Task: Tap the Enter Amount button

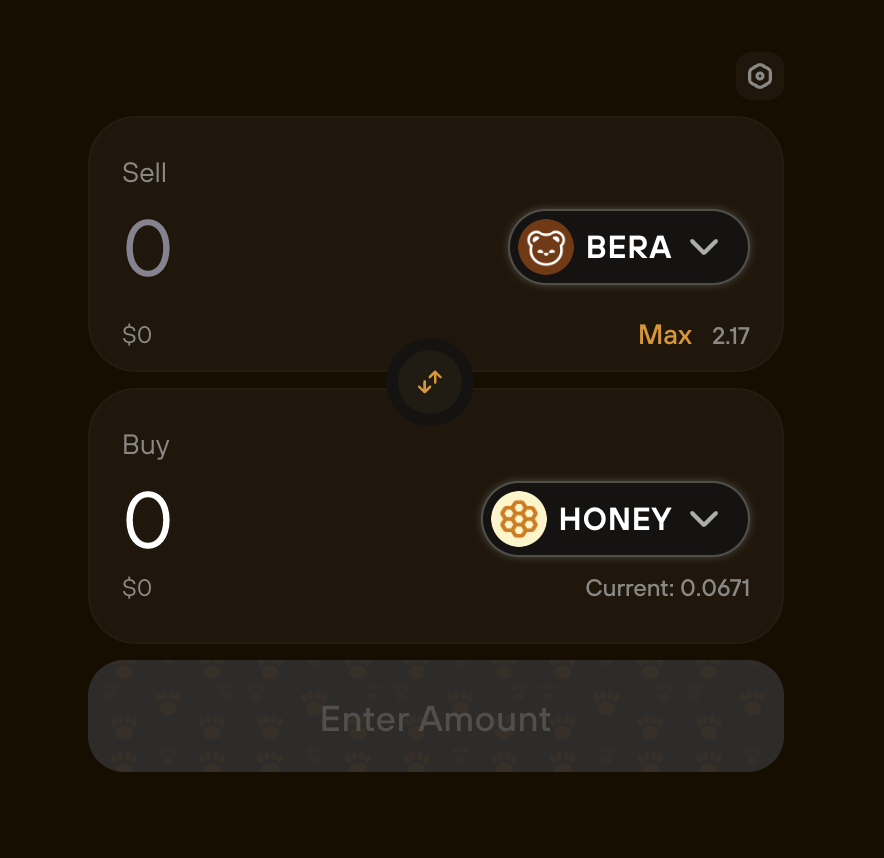Action: pyautogui.click(x=435, y=716)
